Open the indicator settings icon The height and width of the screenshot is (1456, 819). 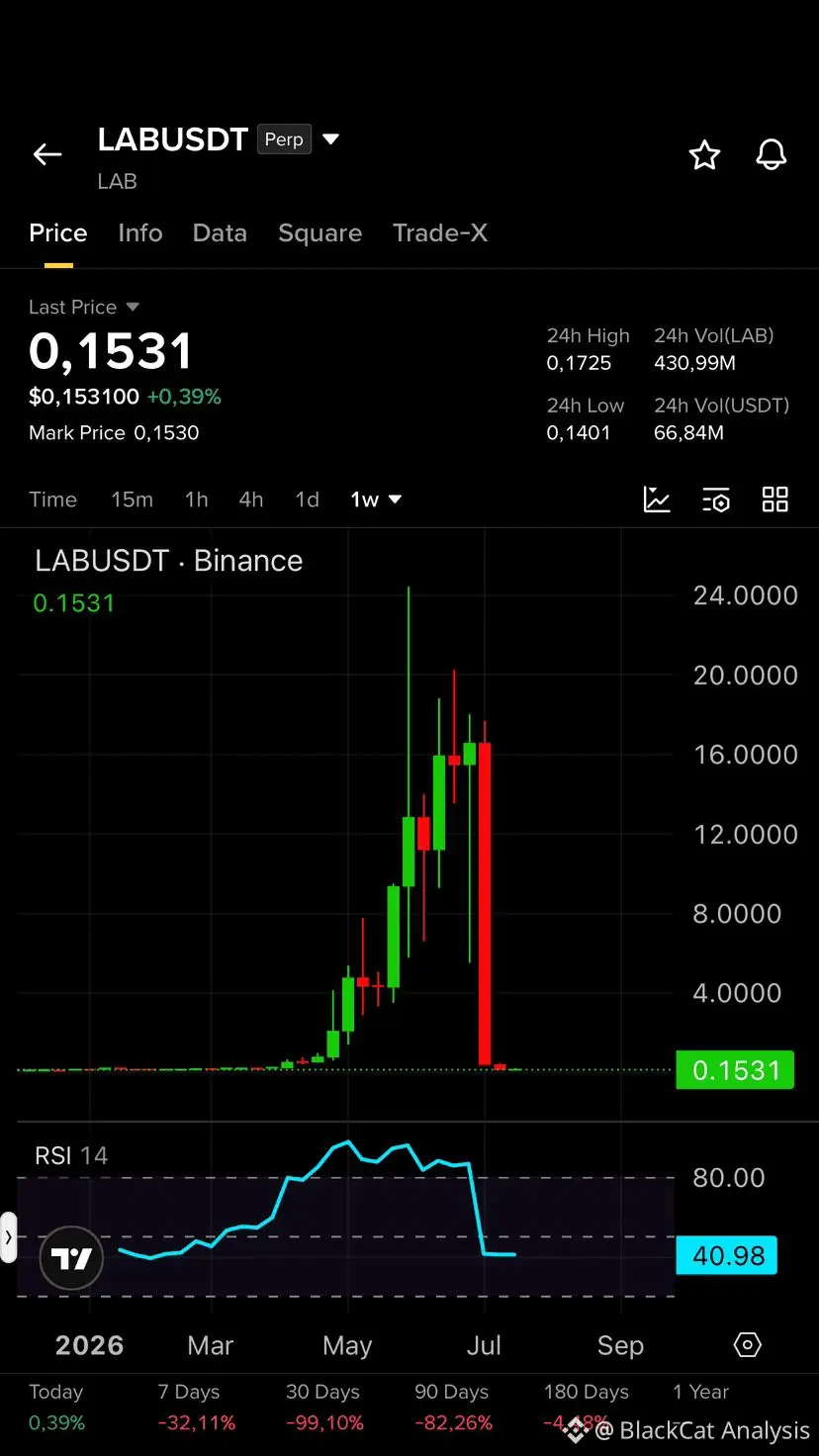[x=716, y=500]
